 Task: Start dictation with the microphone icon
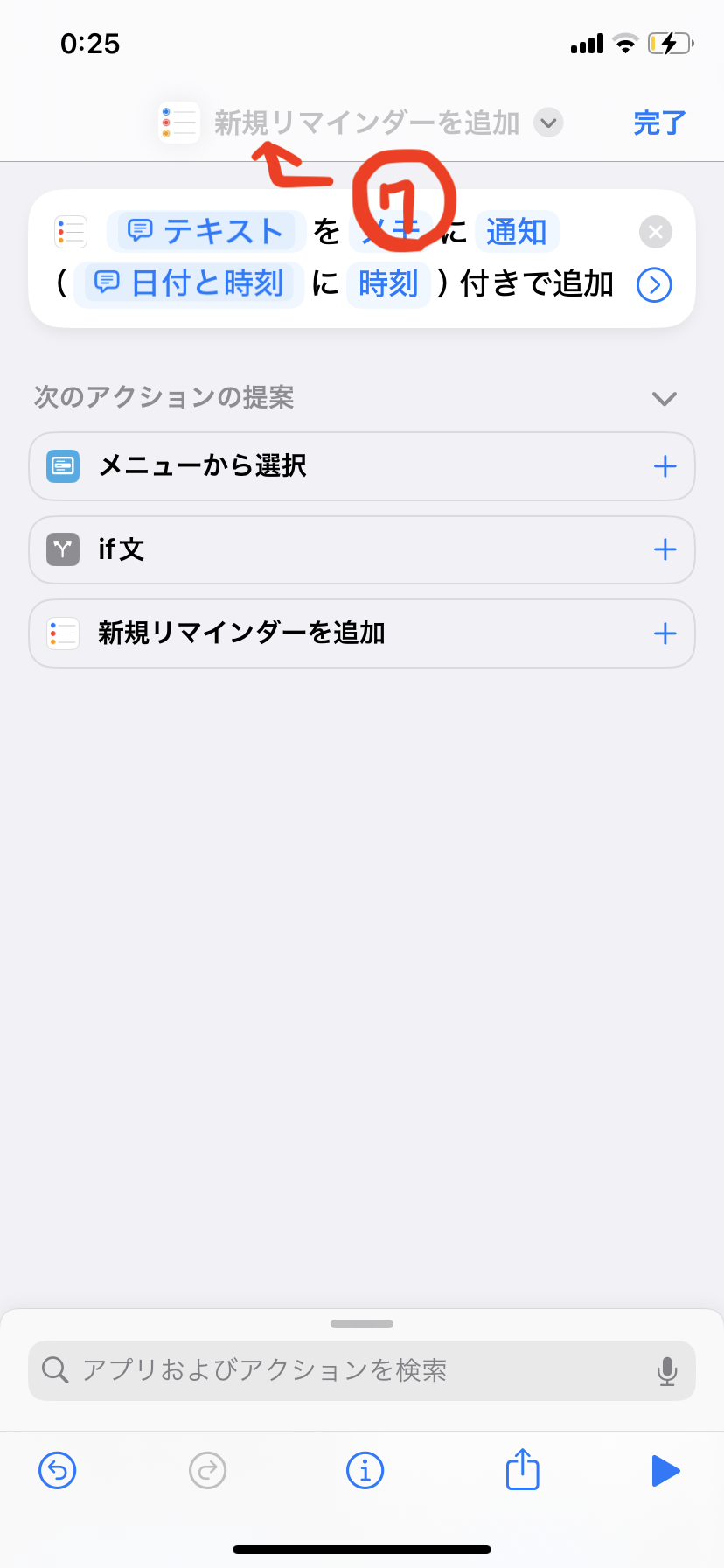tap(667, 1371)
